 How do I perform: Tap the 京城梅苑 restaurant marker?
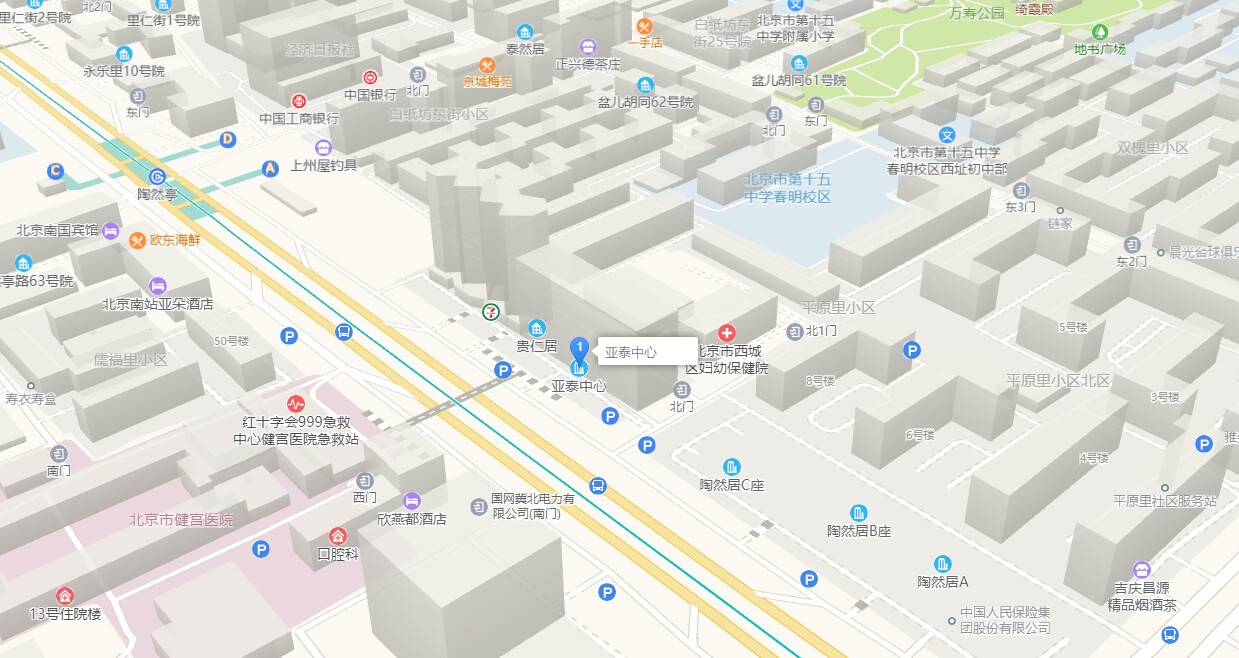pyautogui.click(x=487, y=65)
